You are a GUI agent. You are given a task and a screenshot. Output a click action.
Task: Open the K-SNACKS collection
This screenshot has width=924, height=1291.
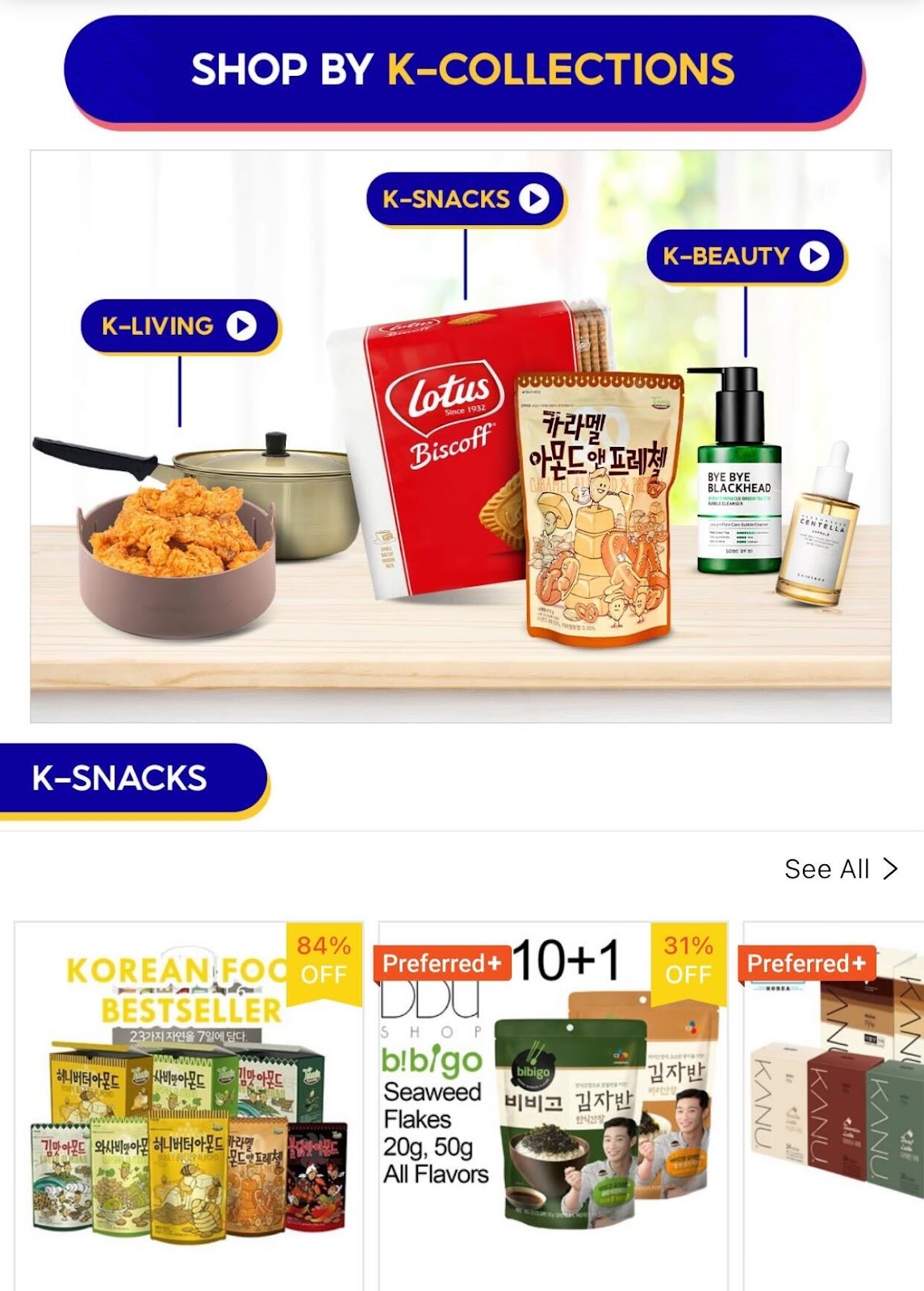465,199
